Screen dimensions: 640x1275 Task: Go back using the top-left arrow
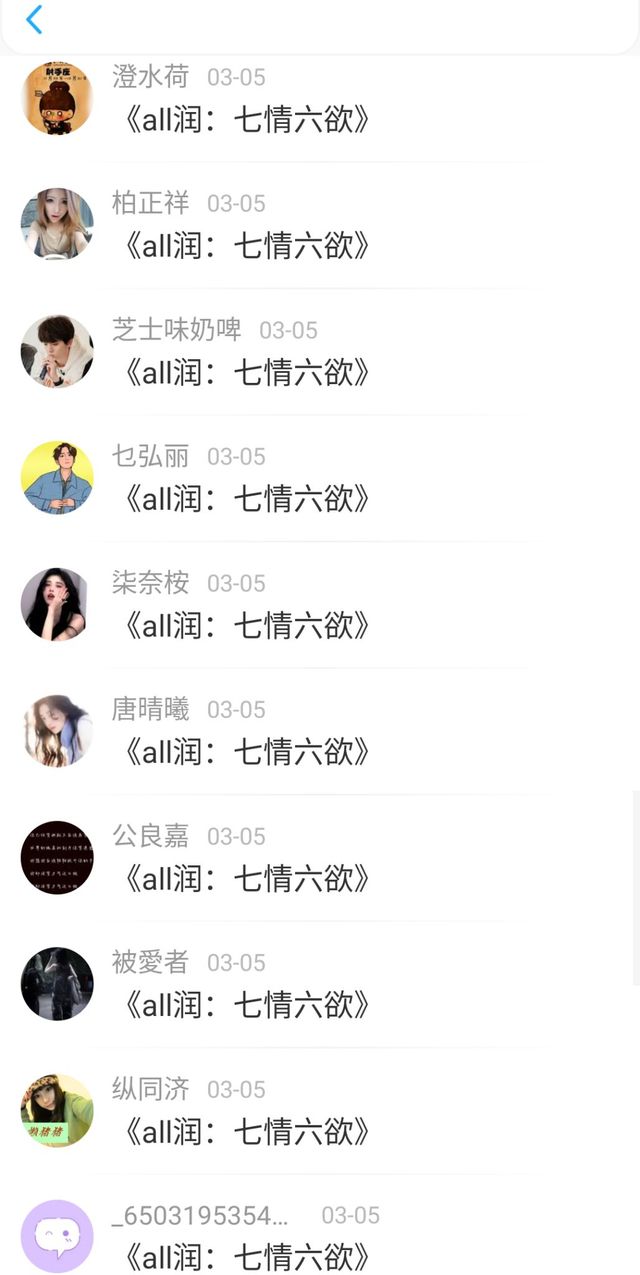coord(34,19)
